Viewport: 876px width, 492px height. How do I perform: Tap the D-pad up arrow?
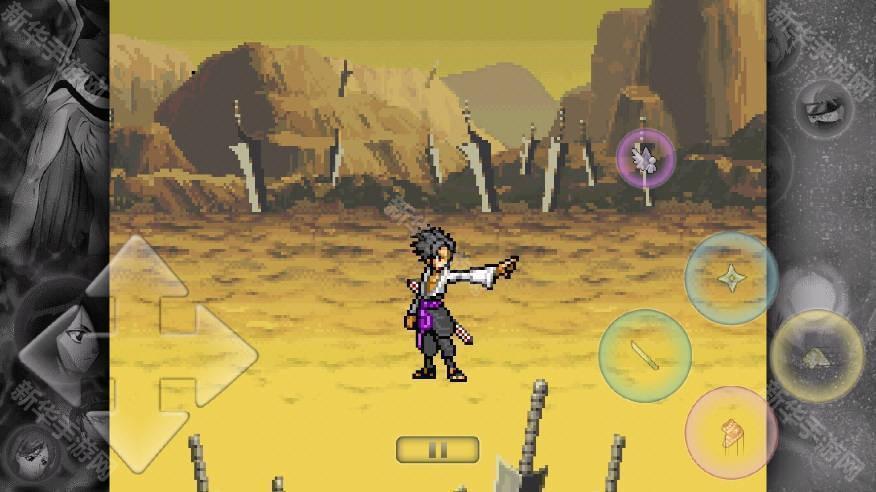(x=138, y=270)
